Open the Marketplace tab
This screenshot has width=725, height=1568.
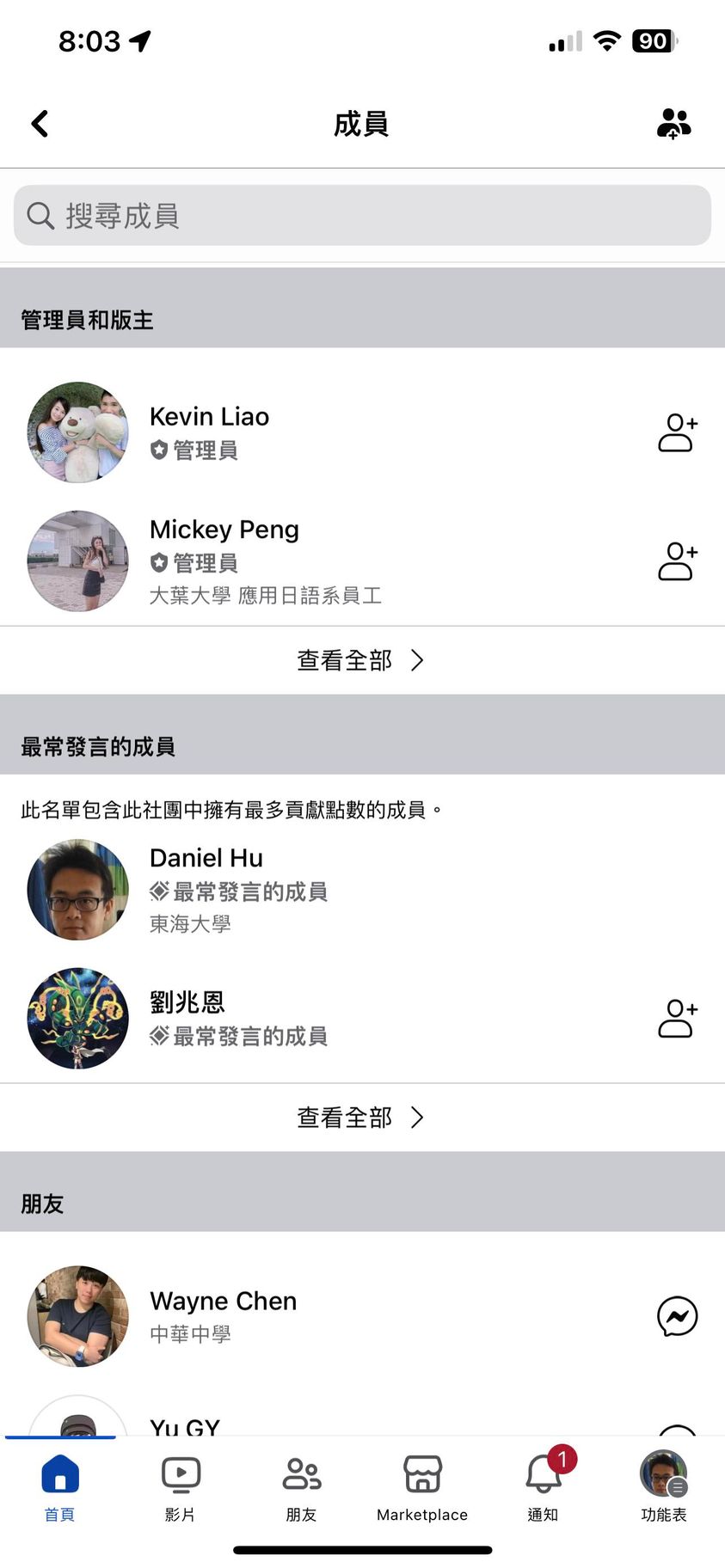pyautogui.click(x=422, y=1488)
